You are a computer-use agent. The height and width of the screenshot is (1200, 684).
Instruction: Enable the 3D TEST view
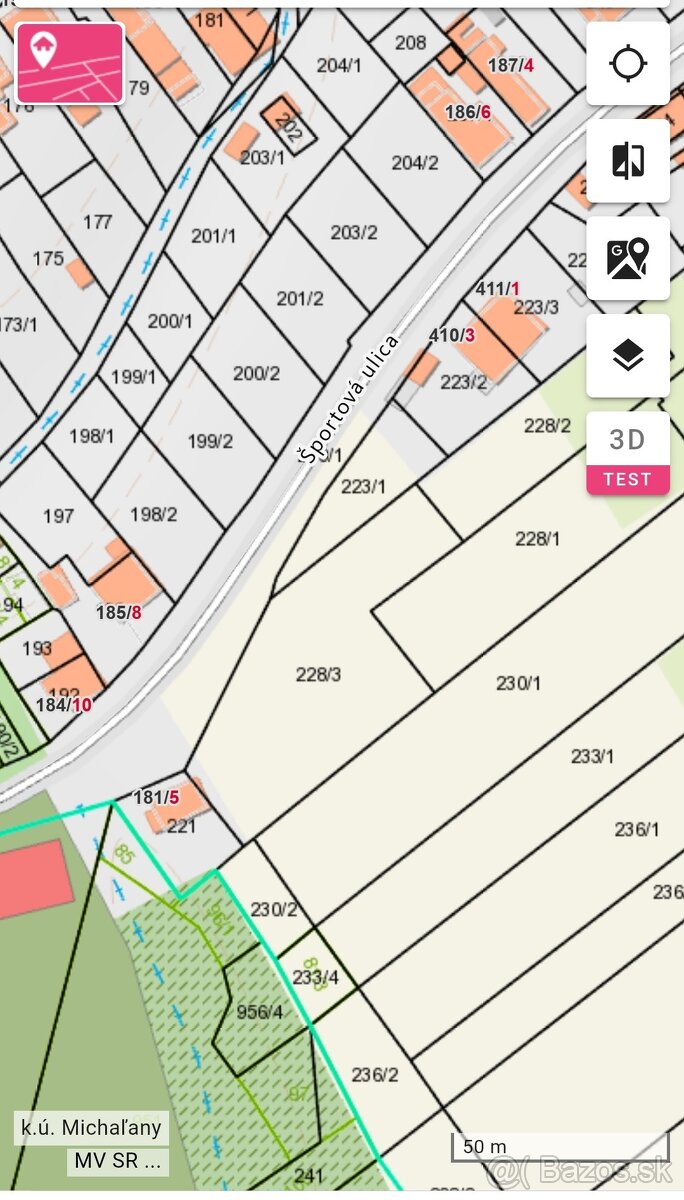[628, 452]
